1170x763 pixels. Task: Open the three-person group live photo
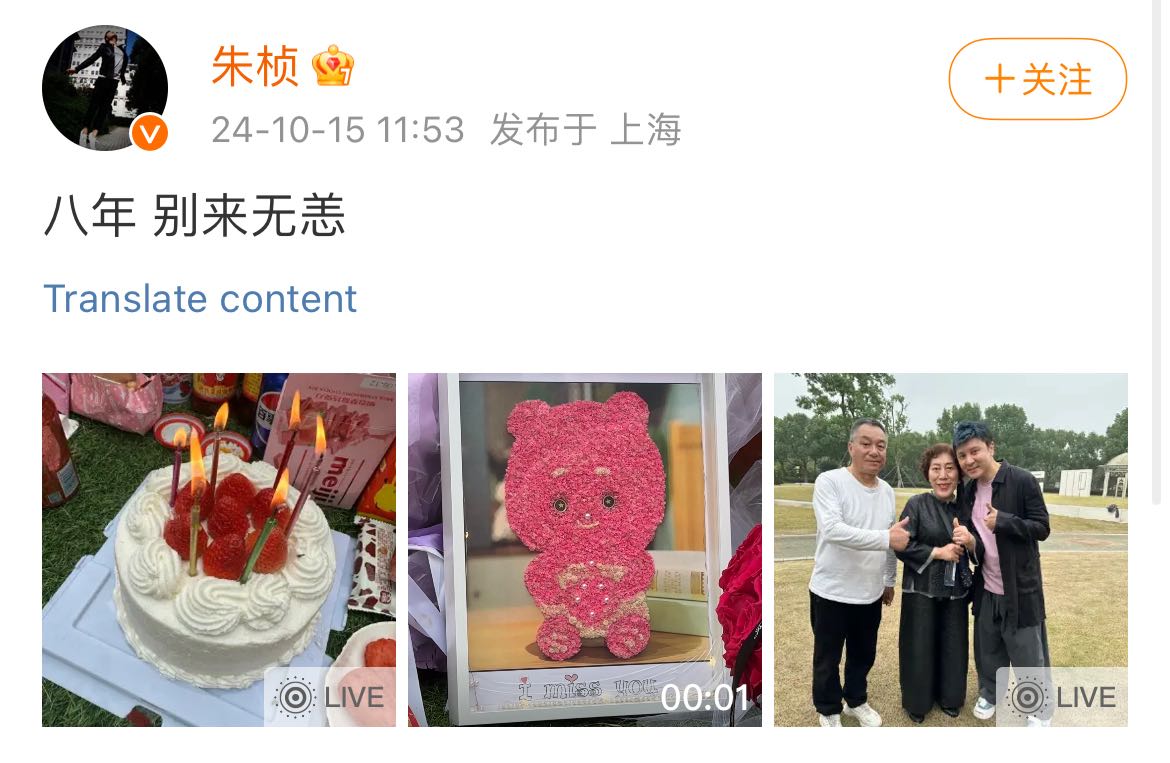[951, 550]
